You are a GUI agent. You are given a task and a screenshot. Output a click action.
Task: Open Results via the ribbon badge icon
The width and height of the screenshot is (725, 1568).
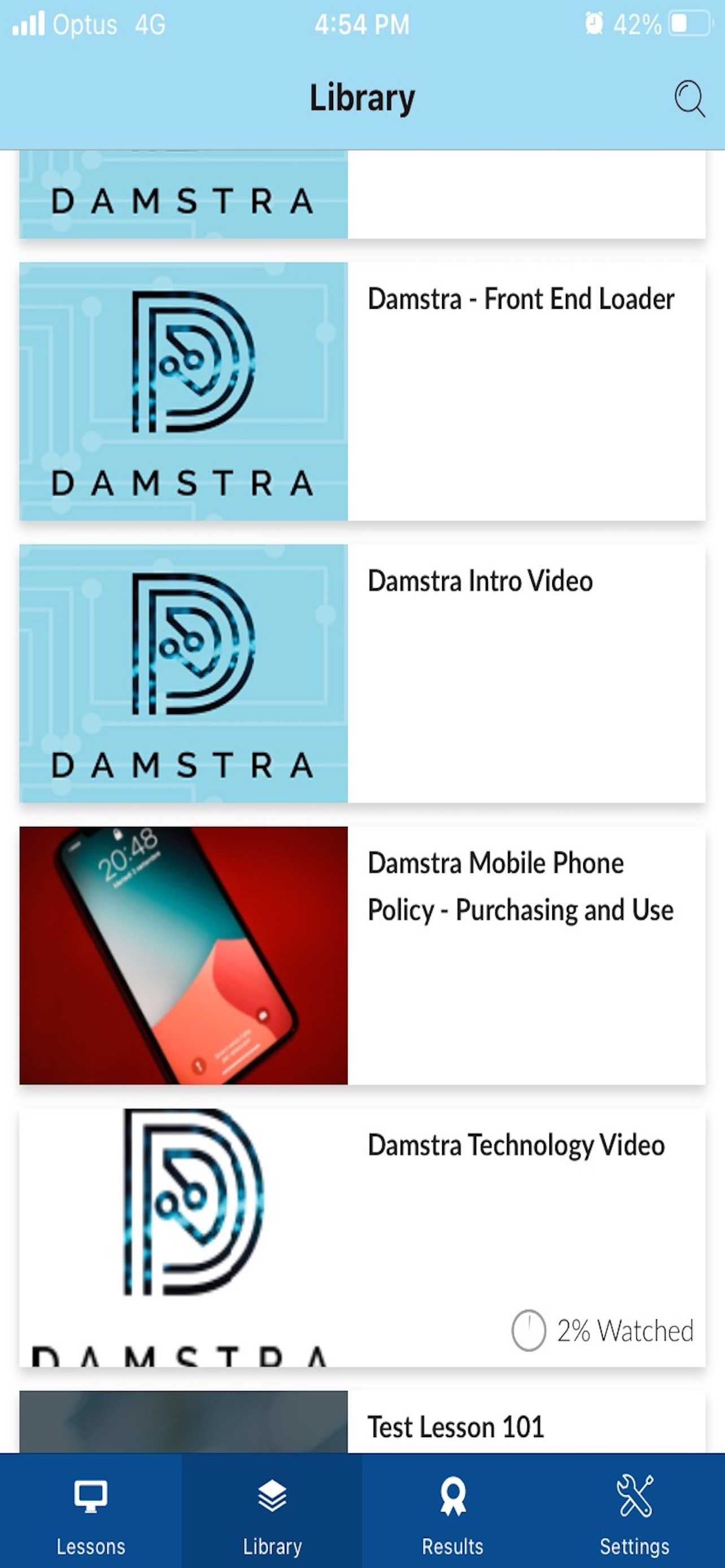coord(452,1495)
